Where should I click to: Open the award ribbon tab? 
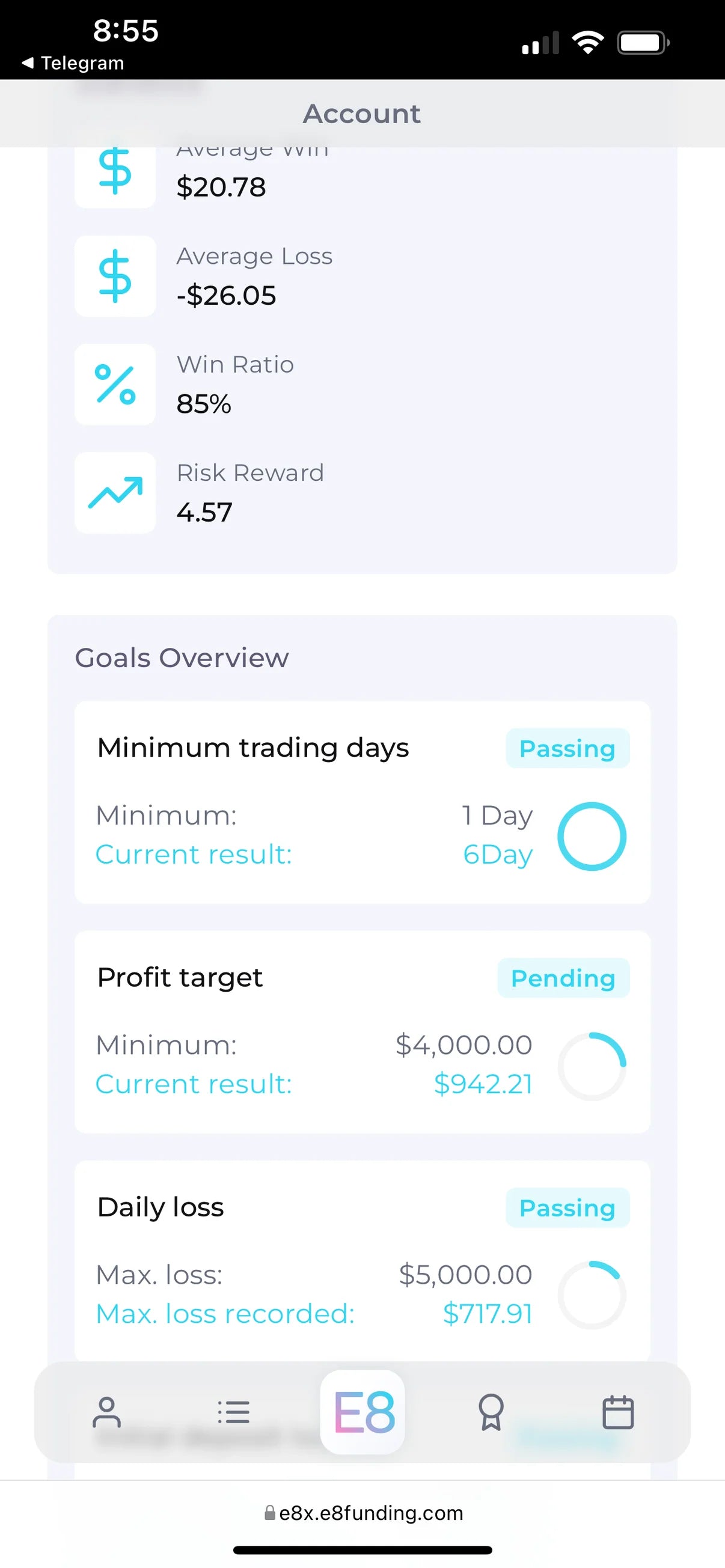coord(491,1412)
